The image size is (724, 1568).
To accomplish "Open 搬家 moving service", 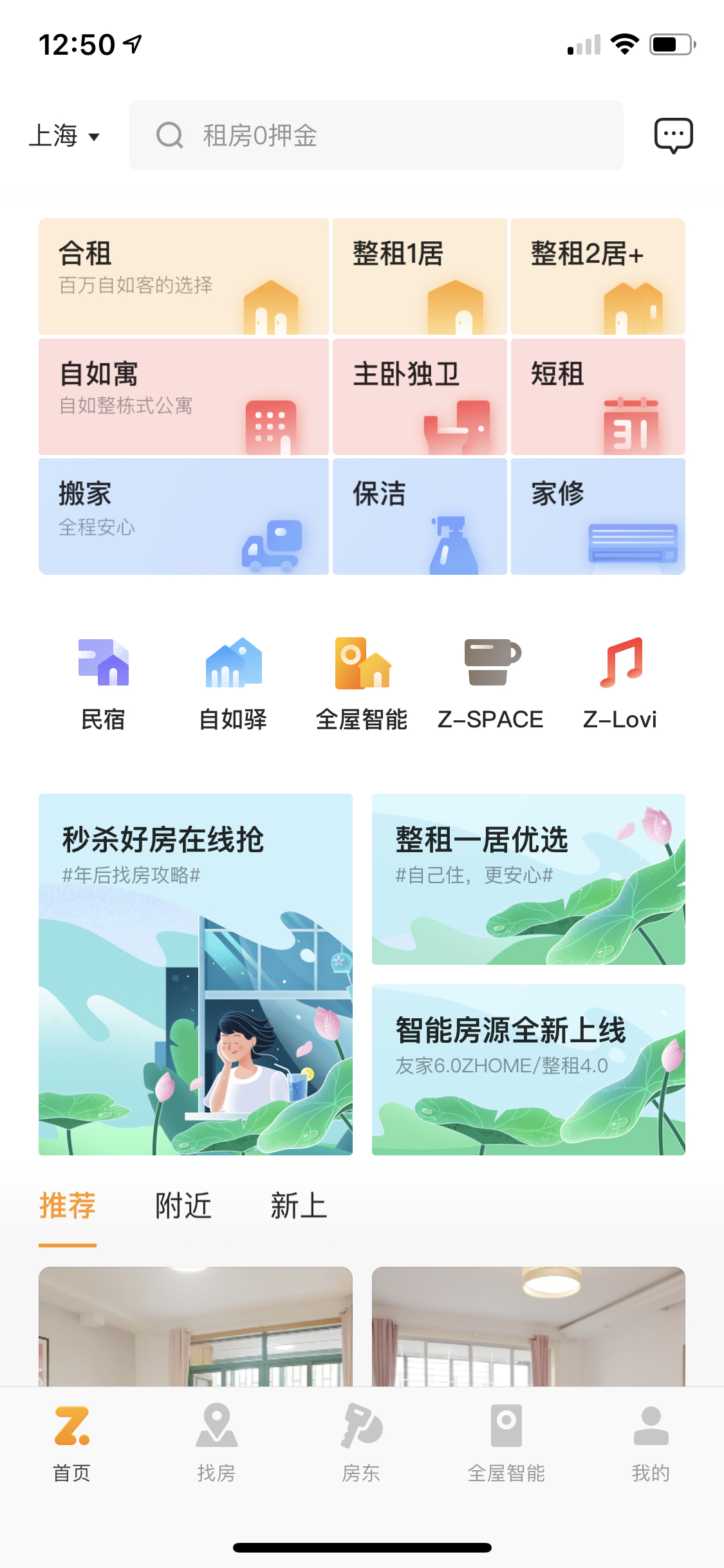I will click(183, 516).
